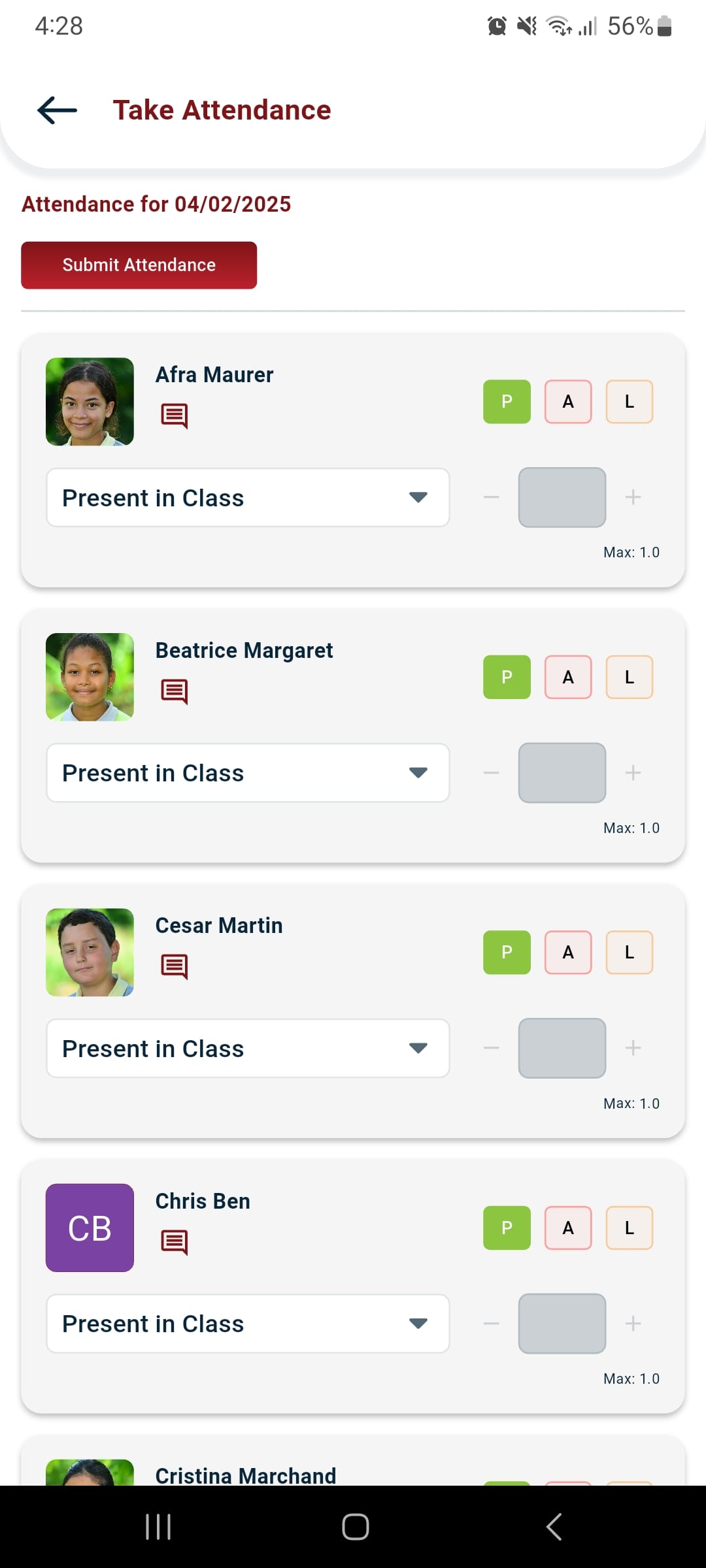Mark Chris Ben as late

[x=630, y=1228]
